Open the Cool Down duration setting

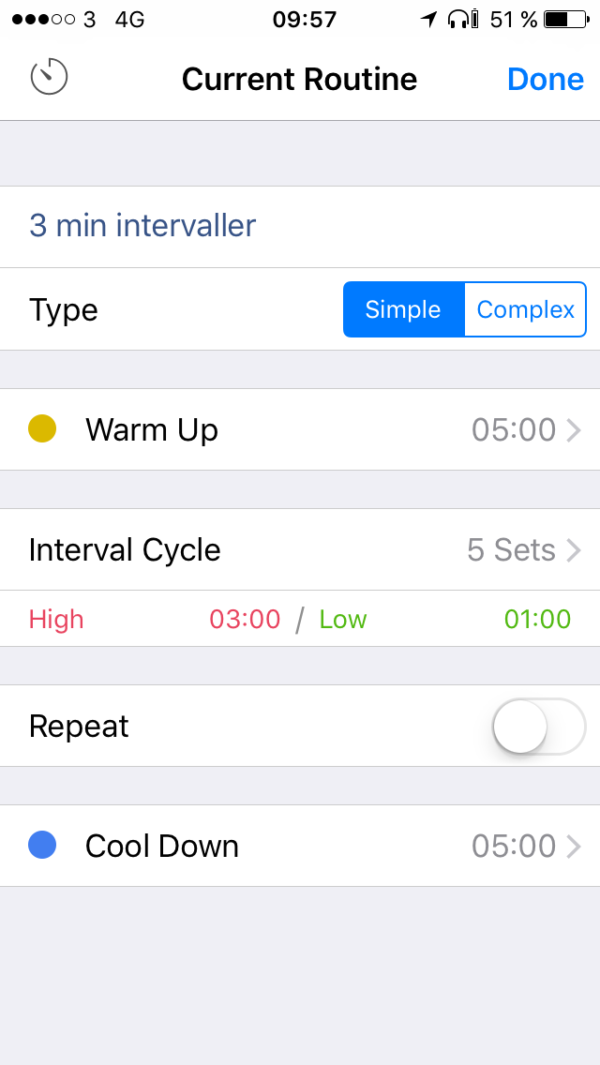pos(300,846)
